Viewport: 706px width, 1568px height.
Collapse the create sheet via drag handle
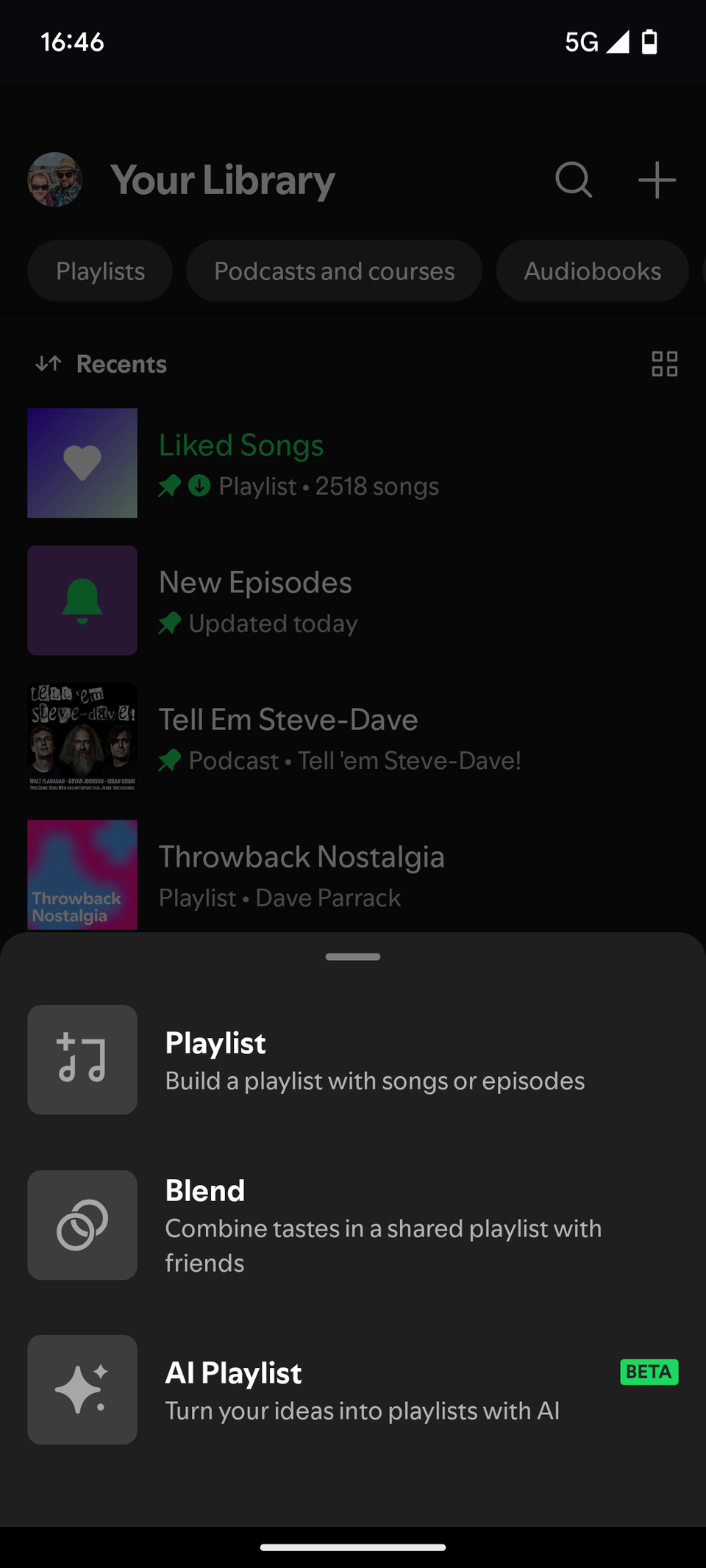[x=353, y=956]
